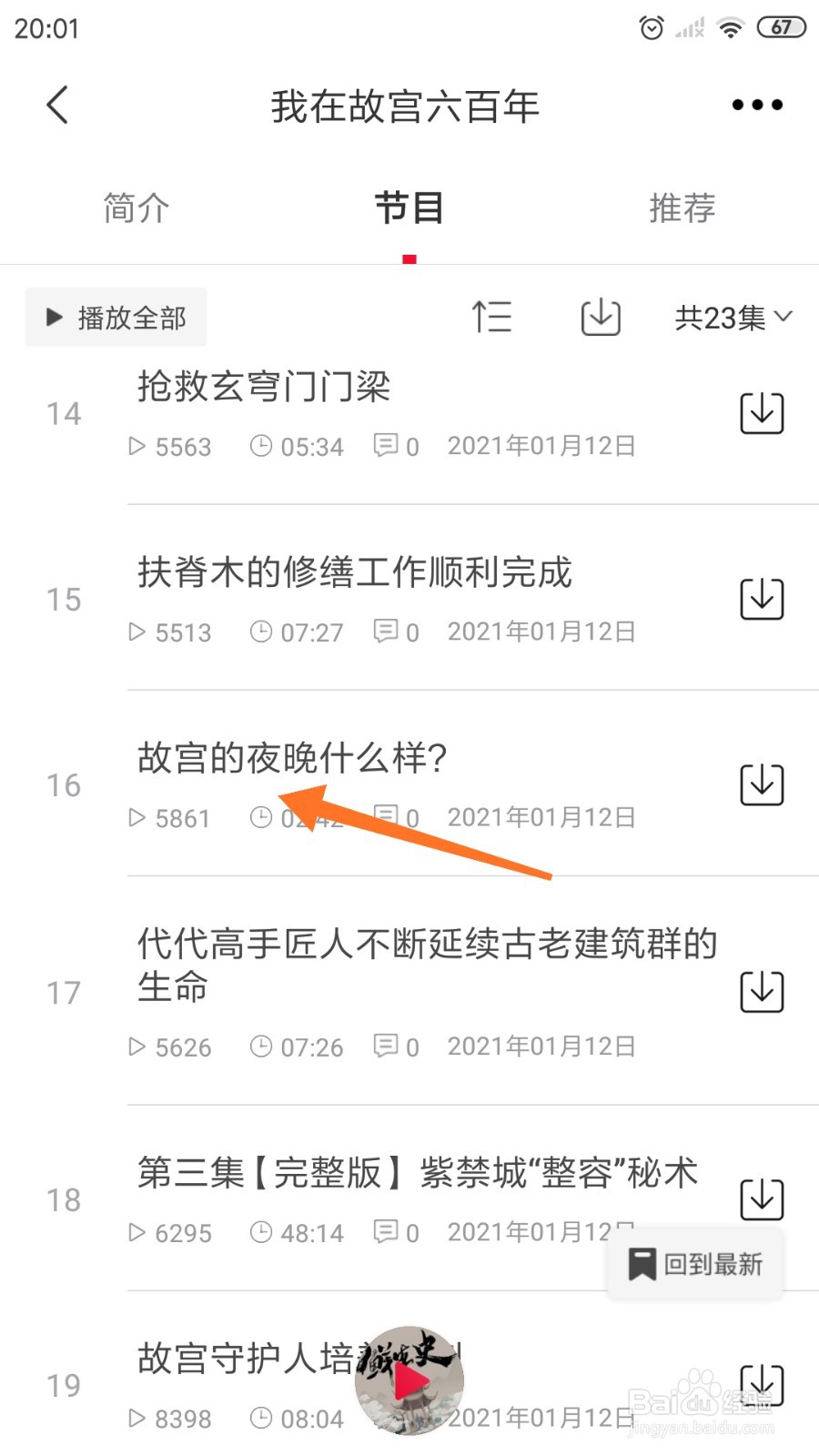Tap the alarm clock status icon

(652, 26)
